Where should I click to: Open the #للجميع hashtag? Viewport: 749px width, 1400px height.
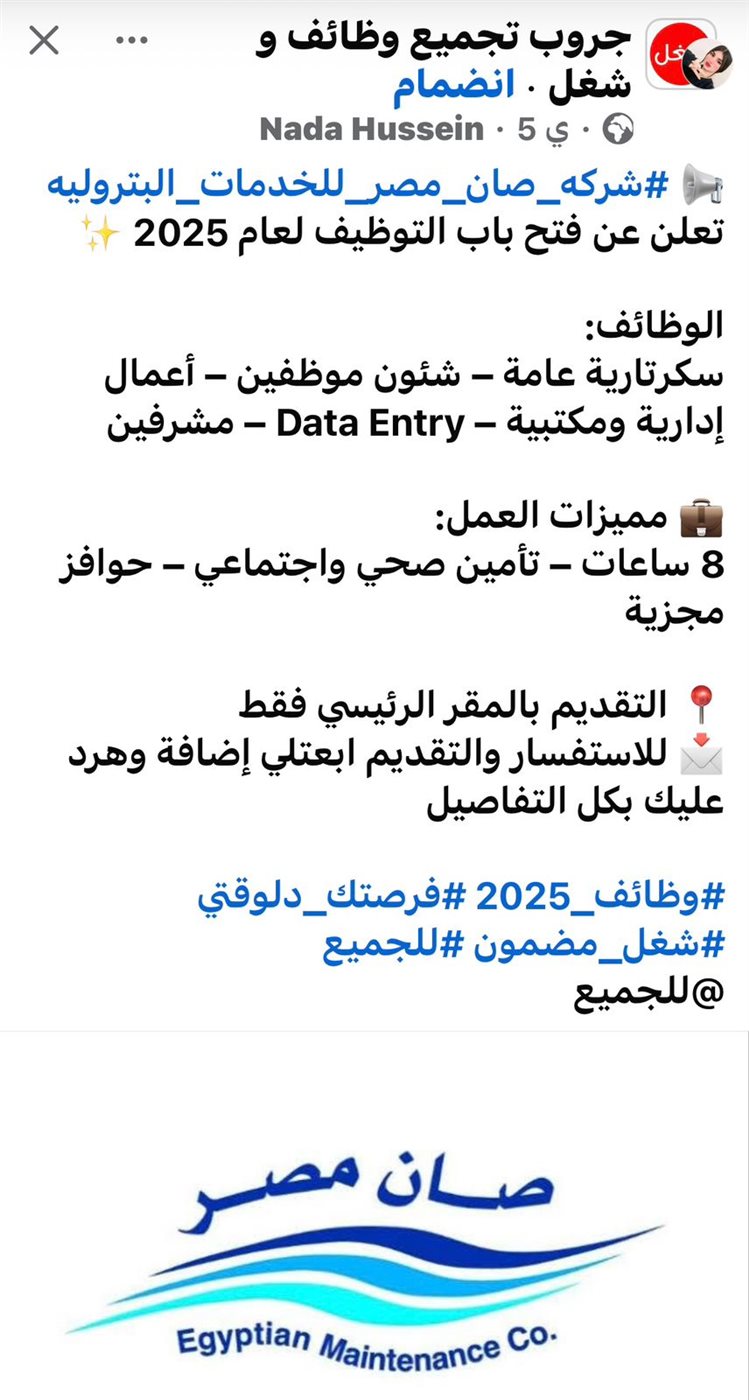pyautogui.click(x=383, y=946)
